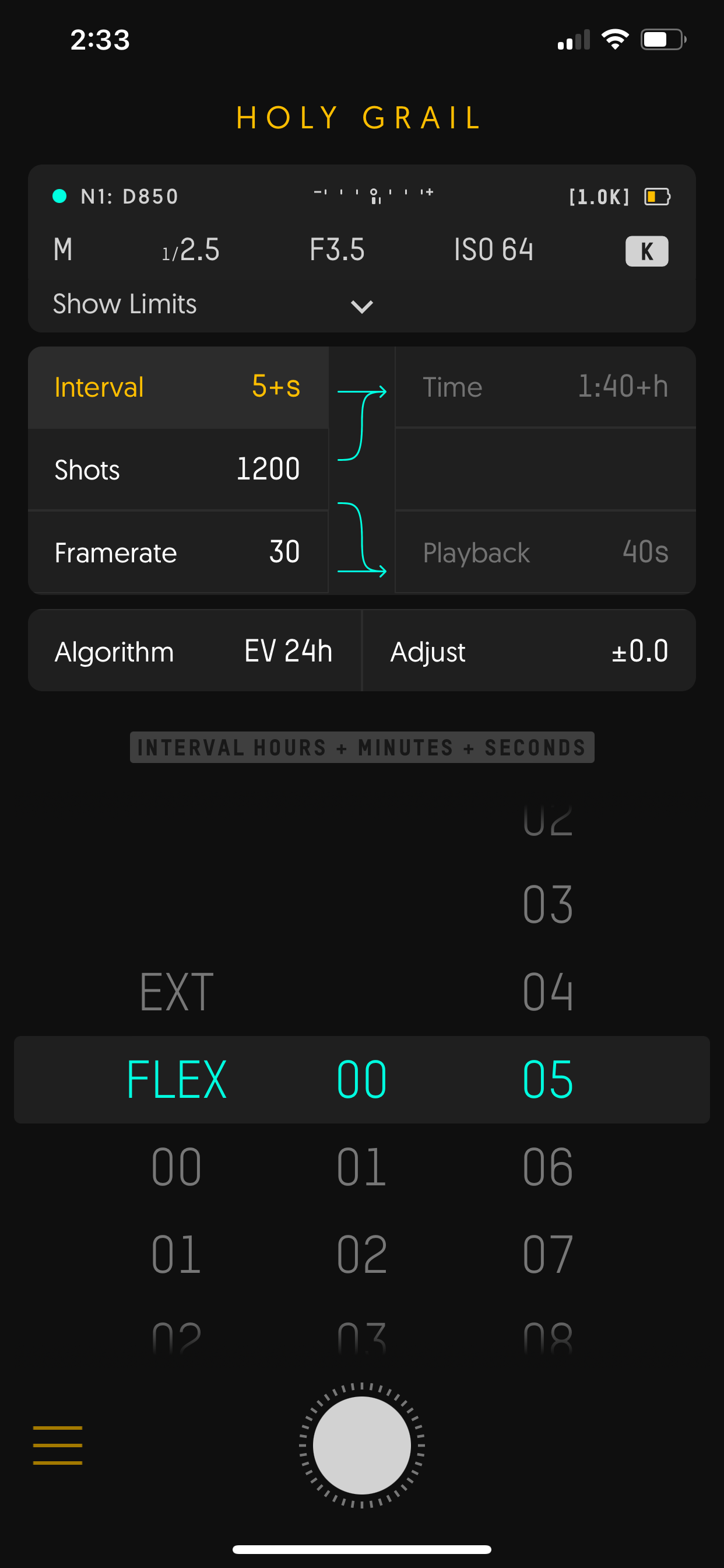Change the ISO 64 value
Screen dimensions: 724x1568
click(x=493, y=250)
